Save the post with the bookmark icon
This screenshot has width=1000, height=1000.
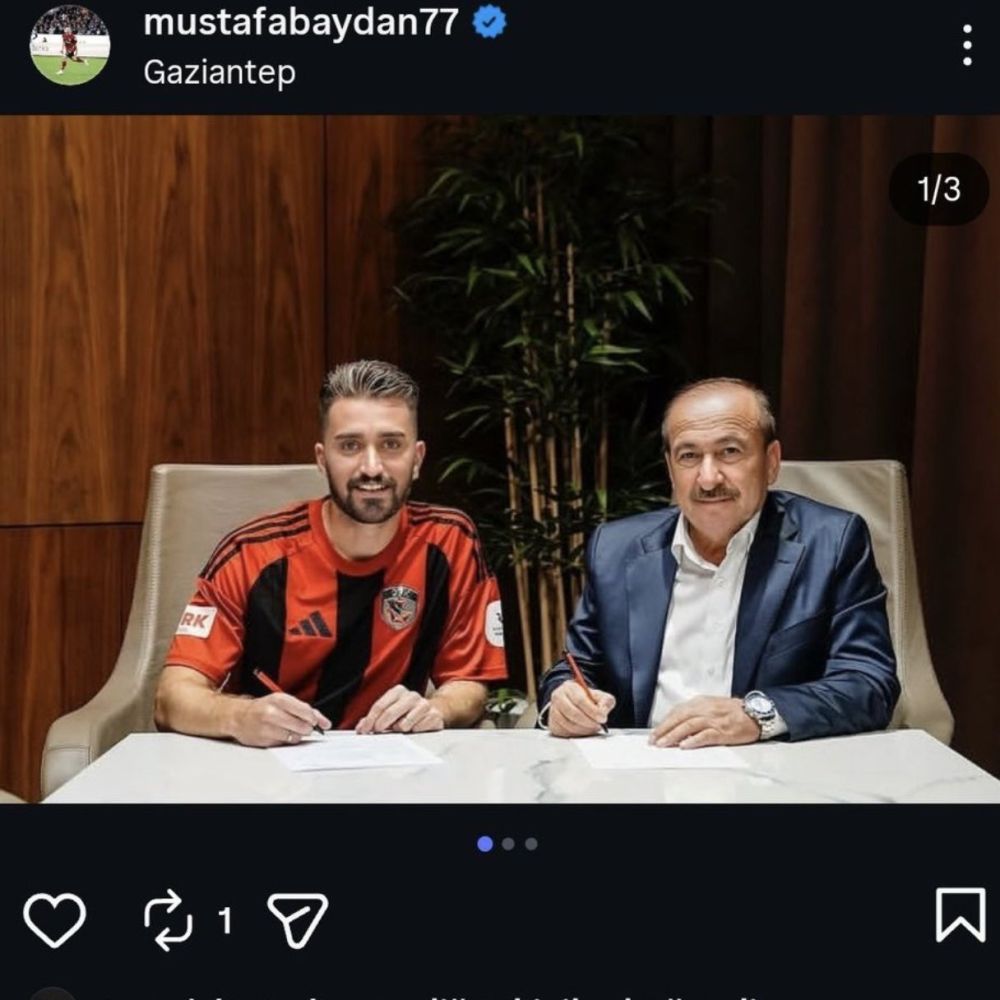959,915
